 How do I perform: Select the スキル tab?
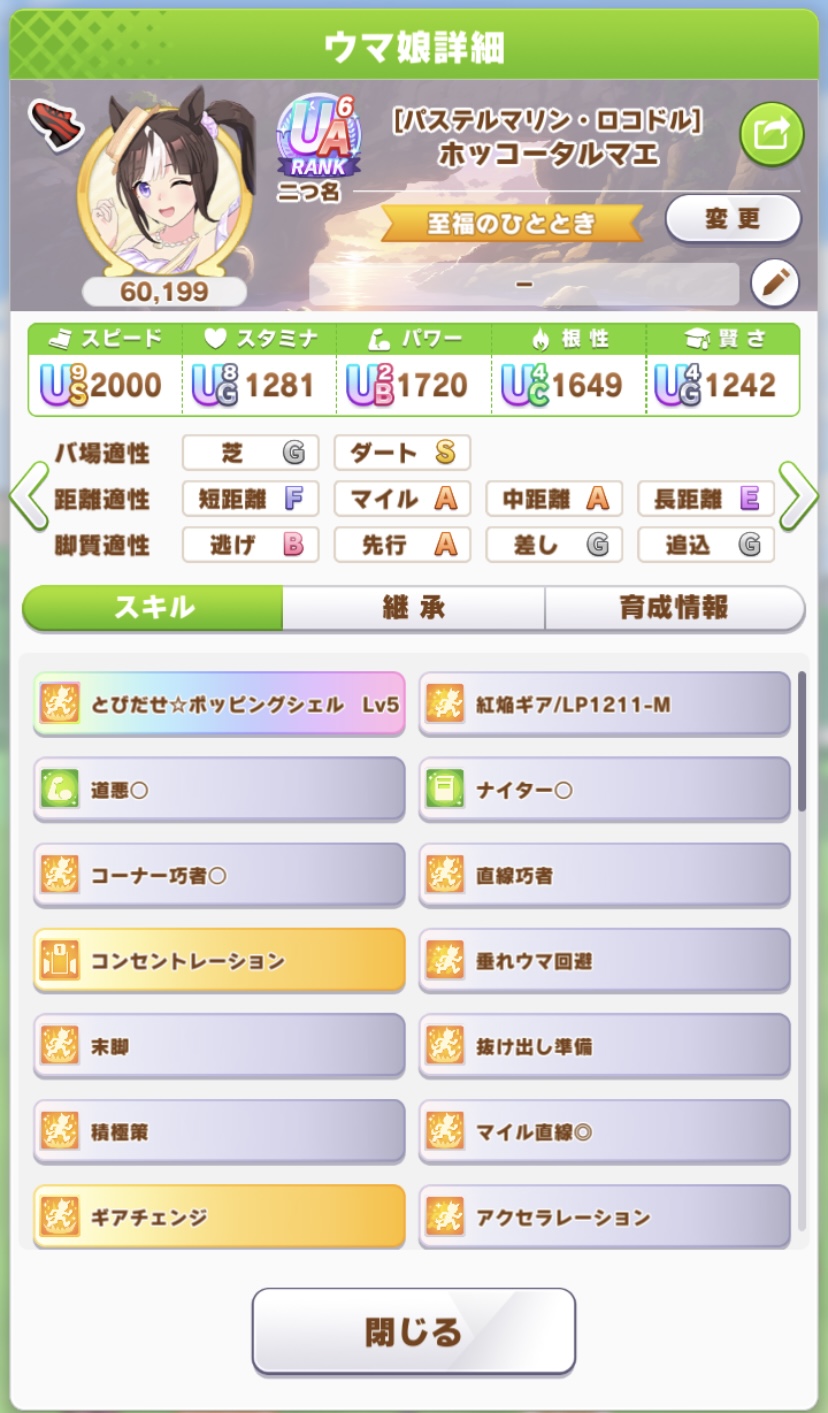pyautogui.click(x=153, y=608)
